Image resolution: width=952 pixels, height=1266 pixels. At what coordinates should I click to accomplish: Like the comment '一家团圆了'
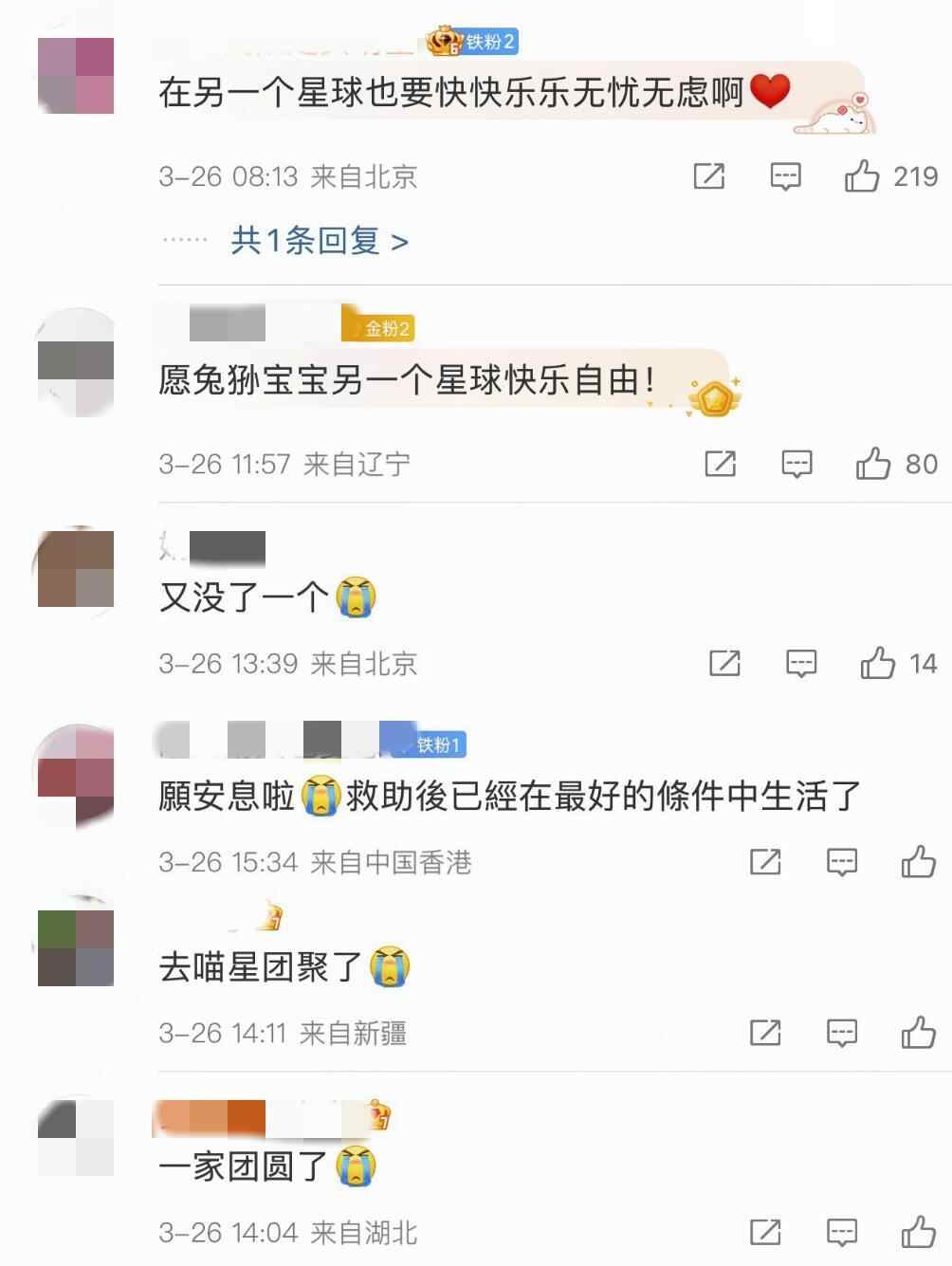pyautogui.click(x=918, y=1232)
